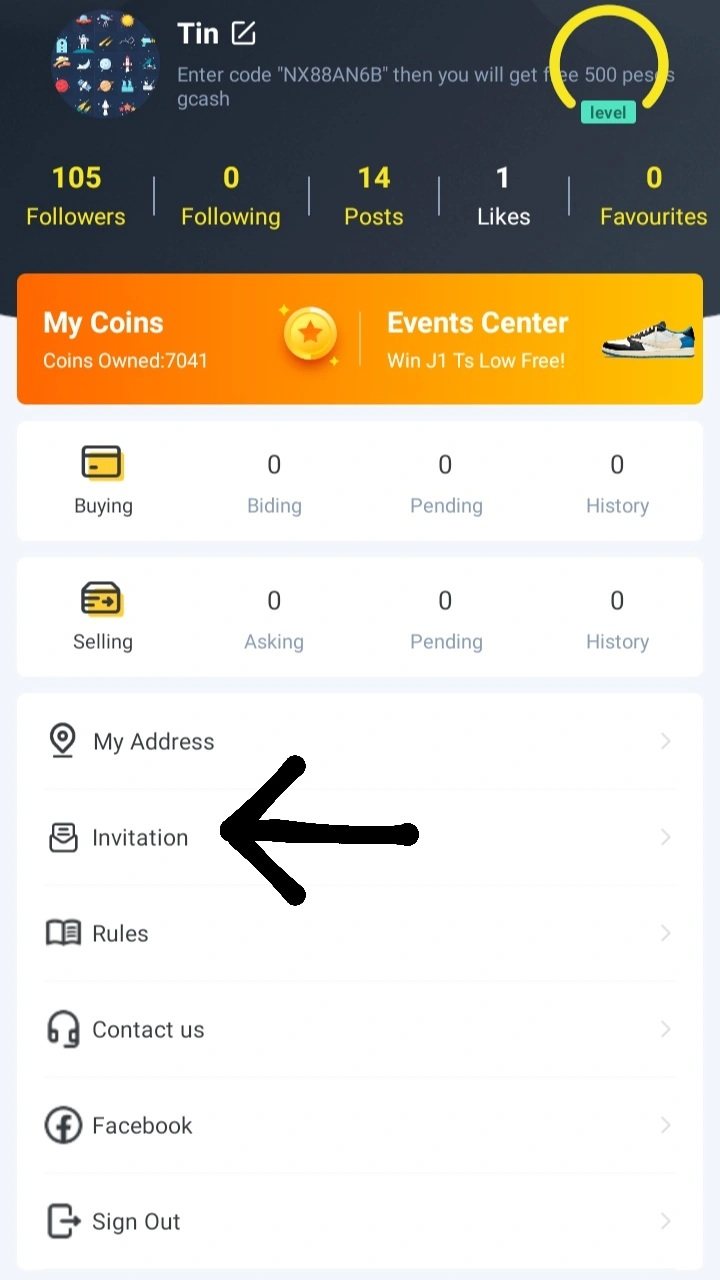Image resolution: width=720 pixels, height=1280 pixels.
Task: Show the Likes count details
Action: [x=503, y=196]
